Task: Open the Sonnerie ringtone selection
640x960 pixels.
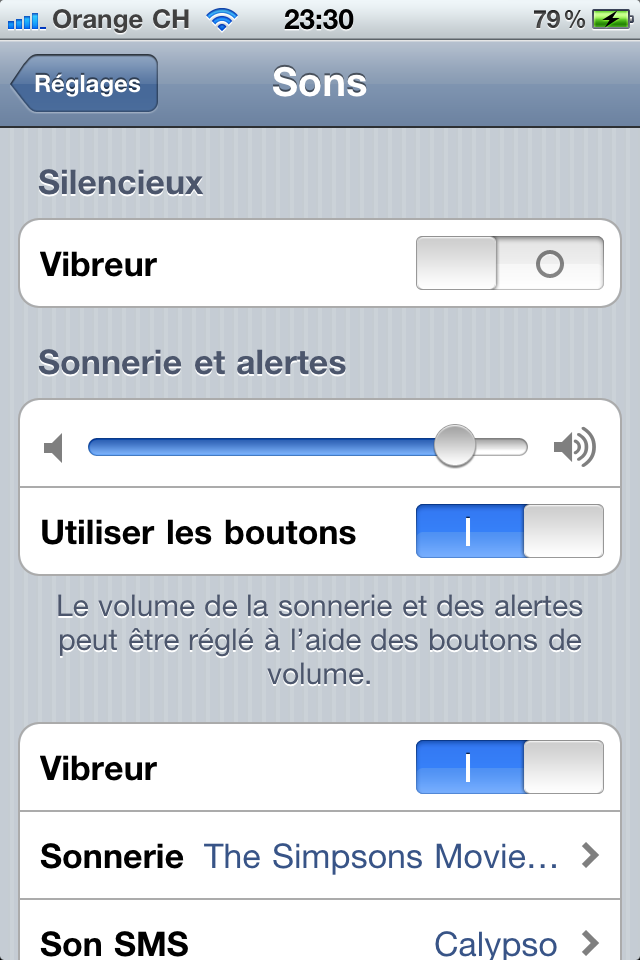Action: pos(320,856)
